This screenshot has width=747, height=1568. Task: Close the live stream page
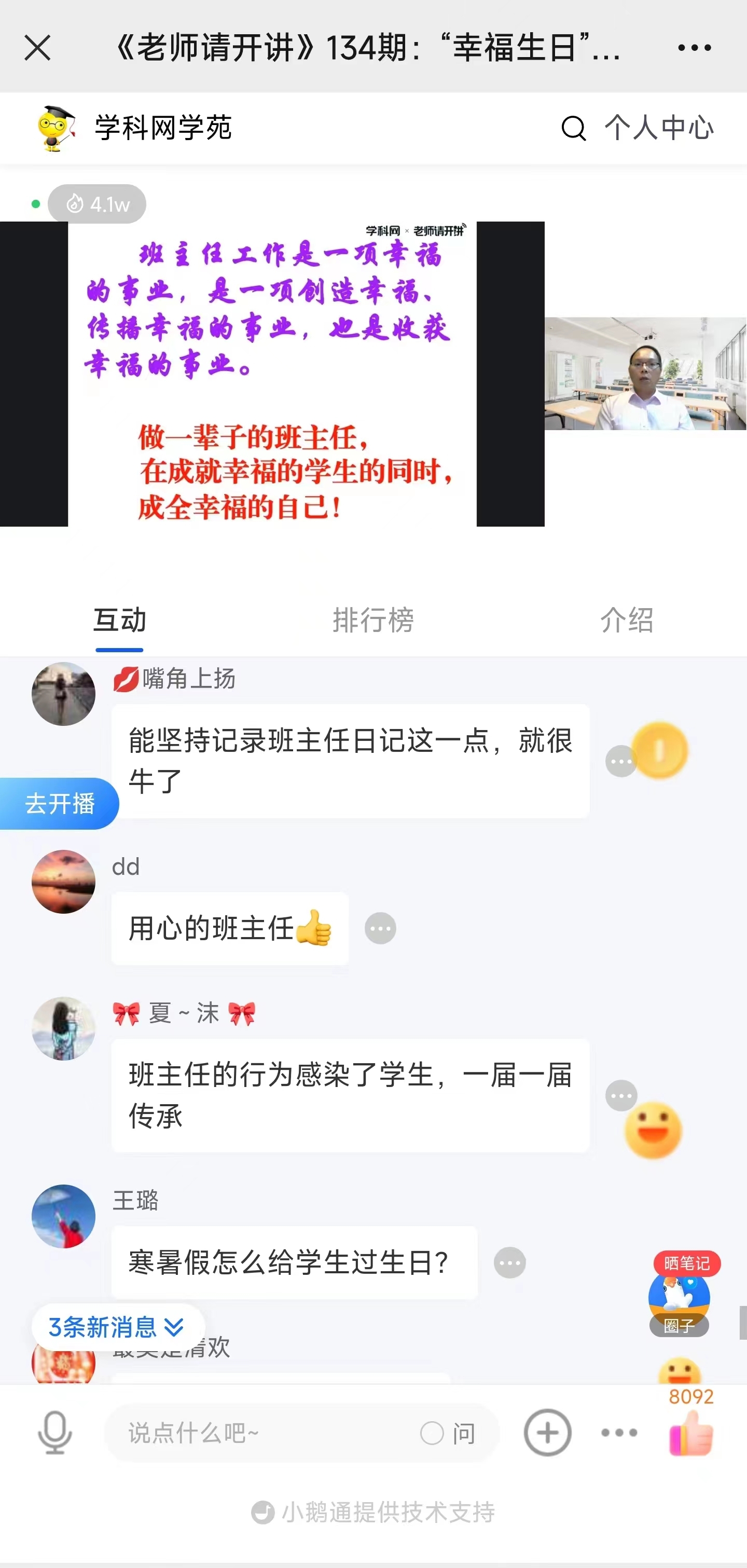click(x=37, y=48)
